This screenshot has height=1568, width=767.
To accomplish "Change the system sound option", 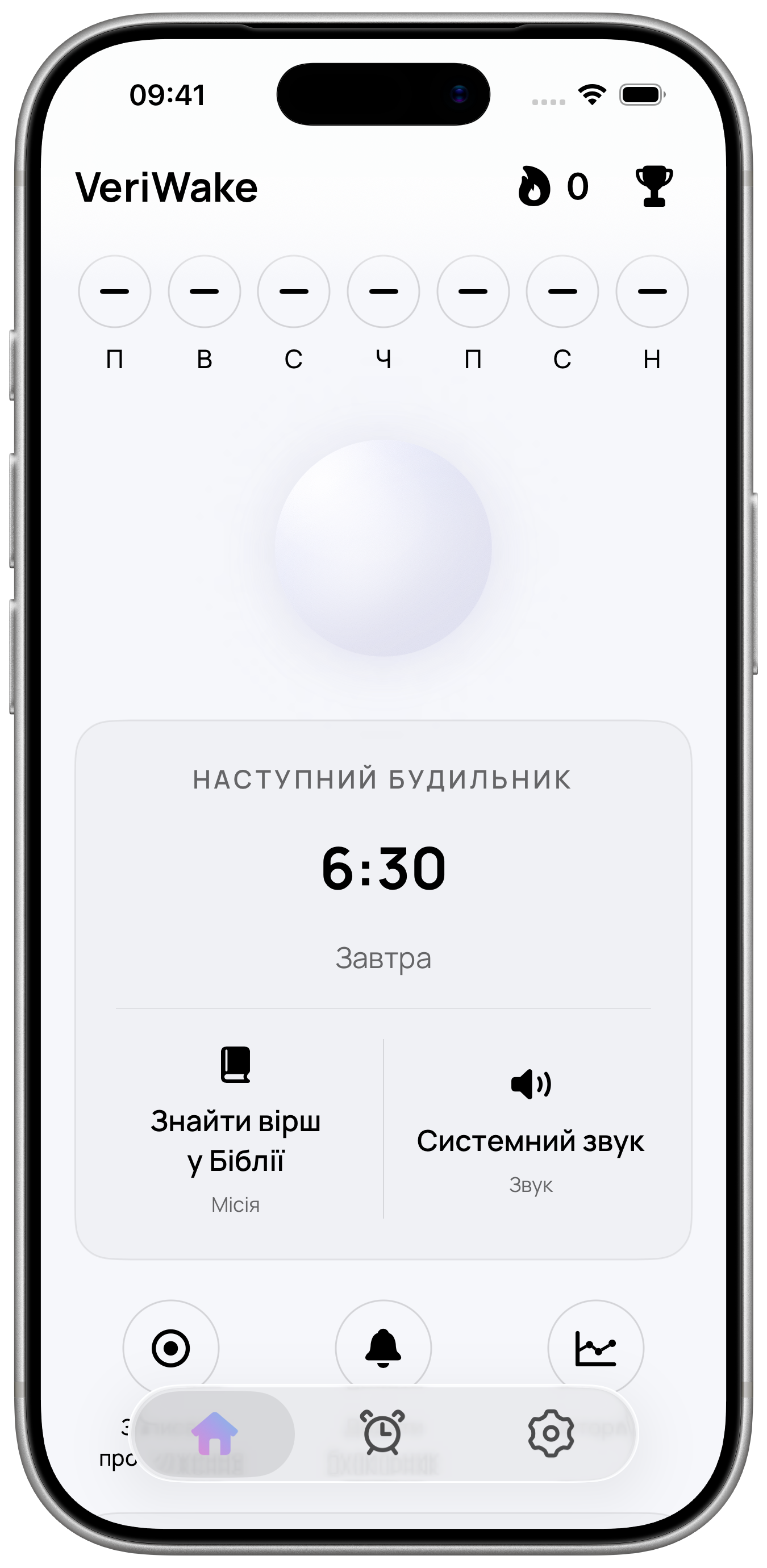I will [531, 1130].
